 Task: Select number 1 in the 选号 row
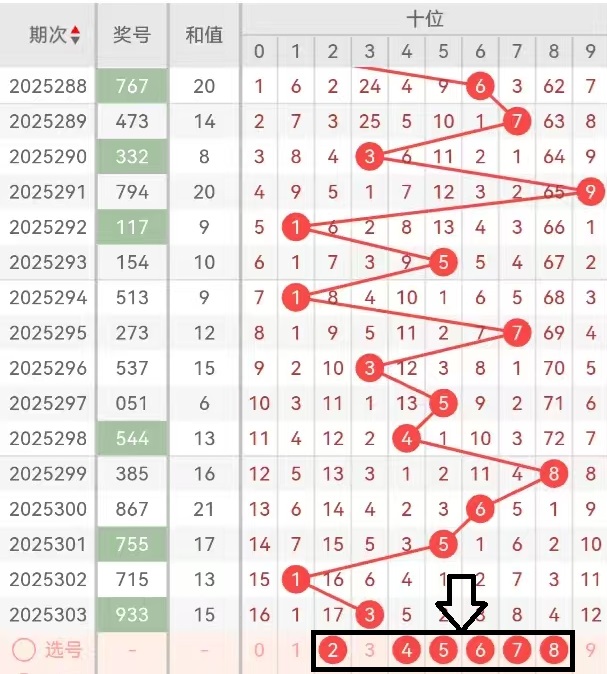tap(296, 651)
